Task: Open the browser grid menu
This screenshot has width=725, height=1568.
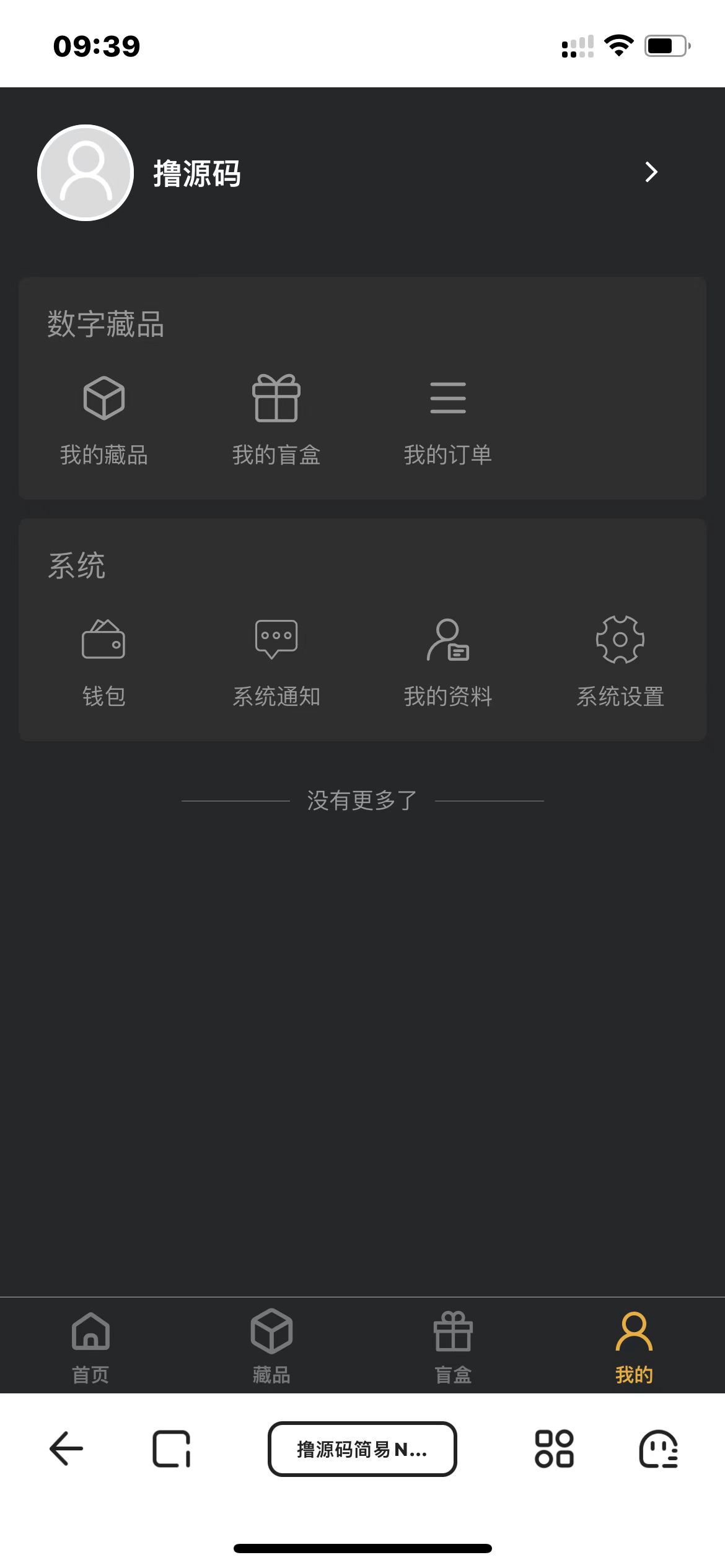Action: coord(554,1449)
